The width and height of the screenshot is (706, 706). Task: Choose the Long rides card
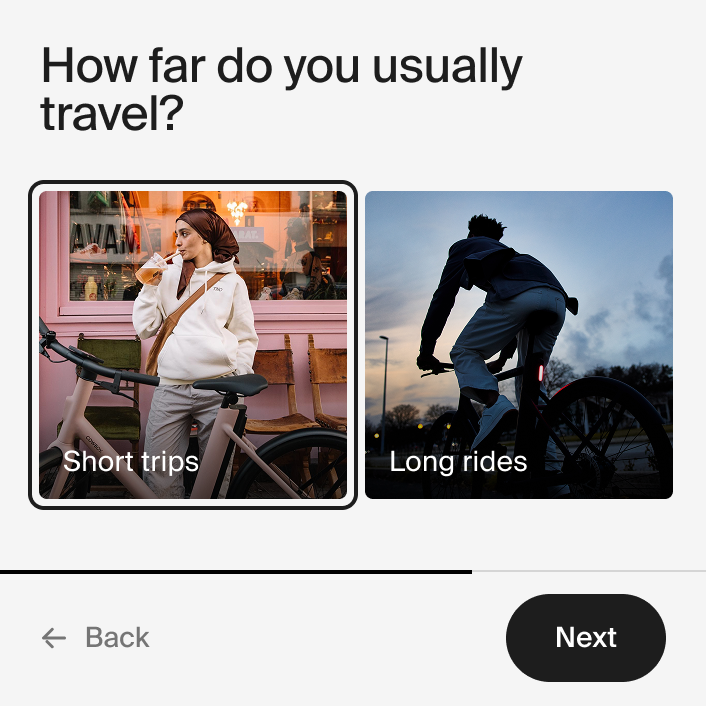(518, 345)
